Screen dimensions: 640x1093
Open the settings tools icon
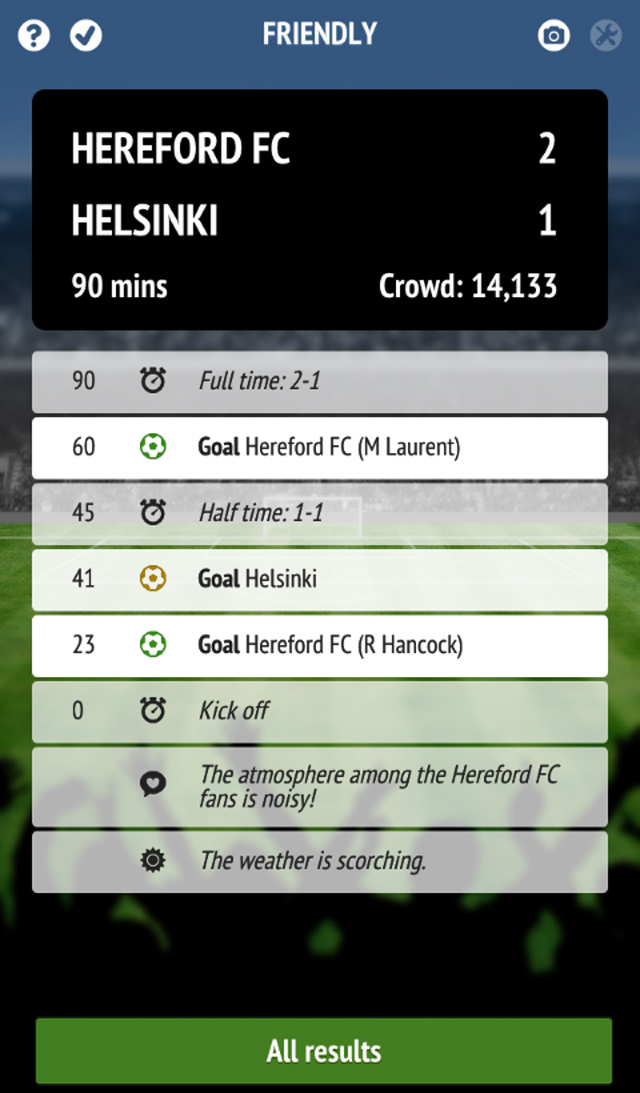pyautogui.click(x=606, y=36)
